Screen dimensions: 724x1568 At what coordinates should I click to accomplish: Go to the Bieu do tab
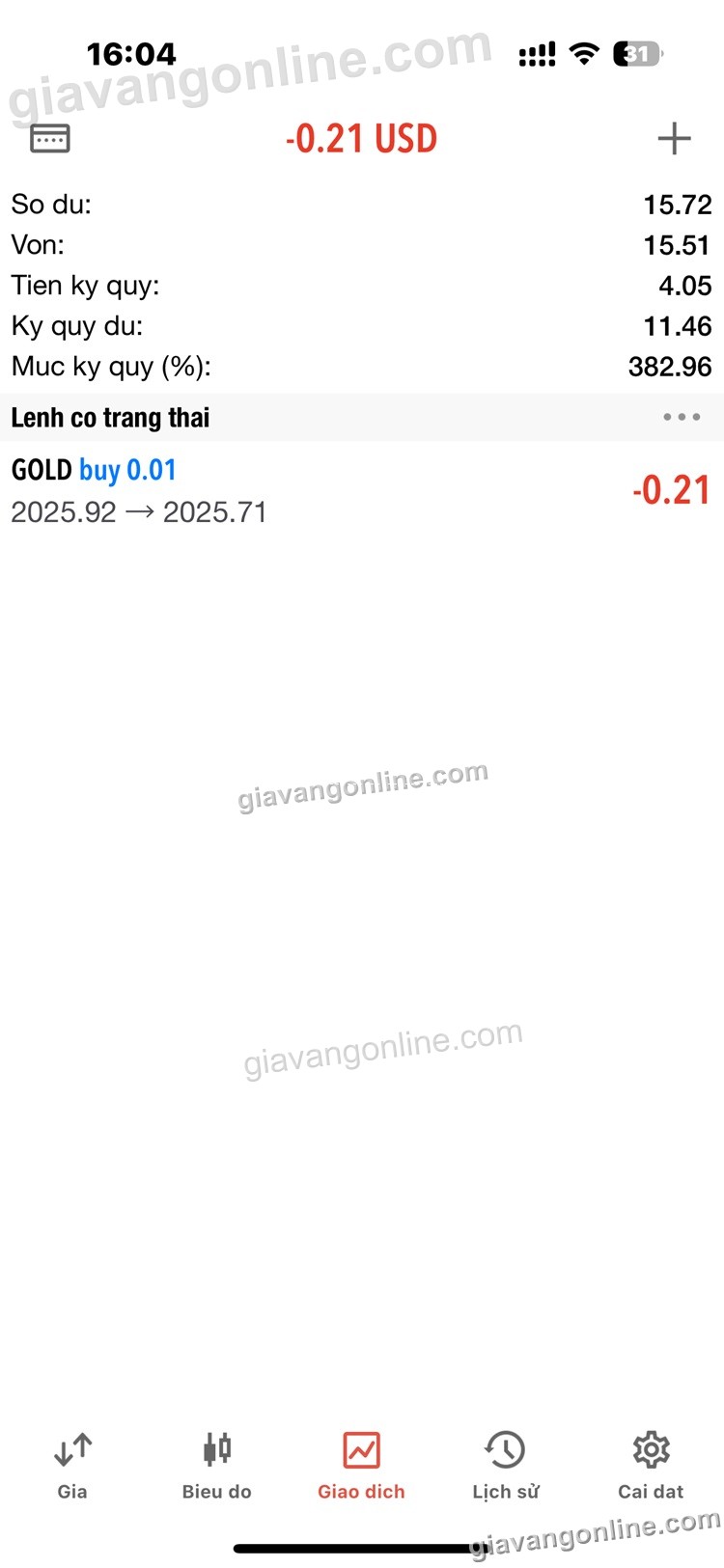coord(217,1465)
